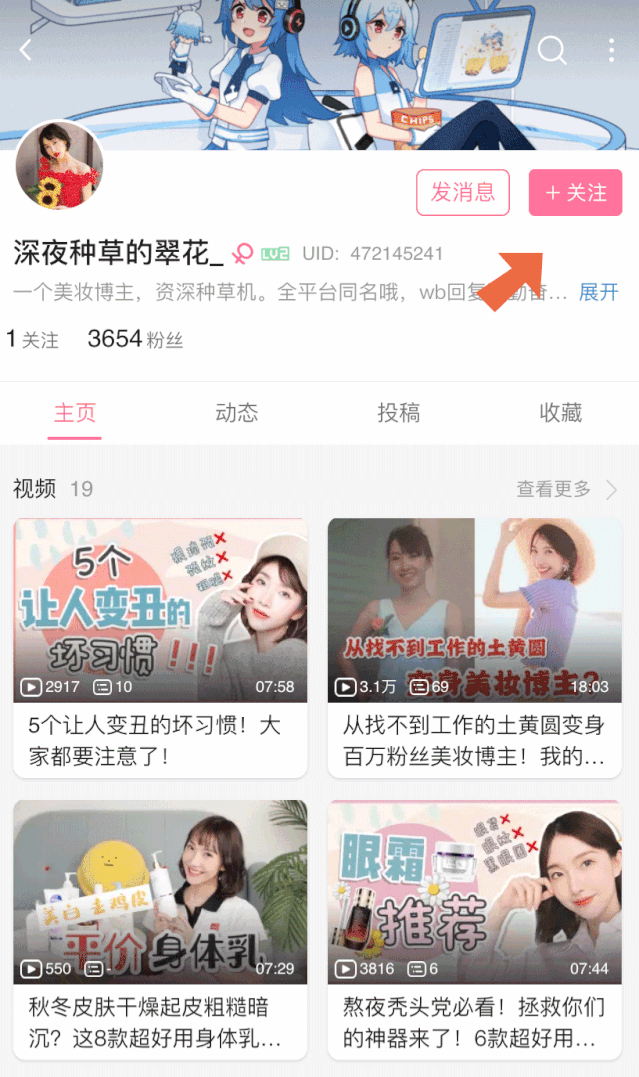Open the 1 关注 following list
The image size is (639, 1077).
pos(33,340)
